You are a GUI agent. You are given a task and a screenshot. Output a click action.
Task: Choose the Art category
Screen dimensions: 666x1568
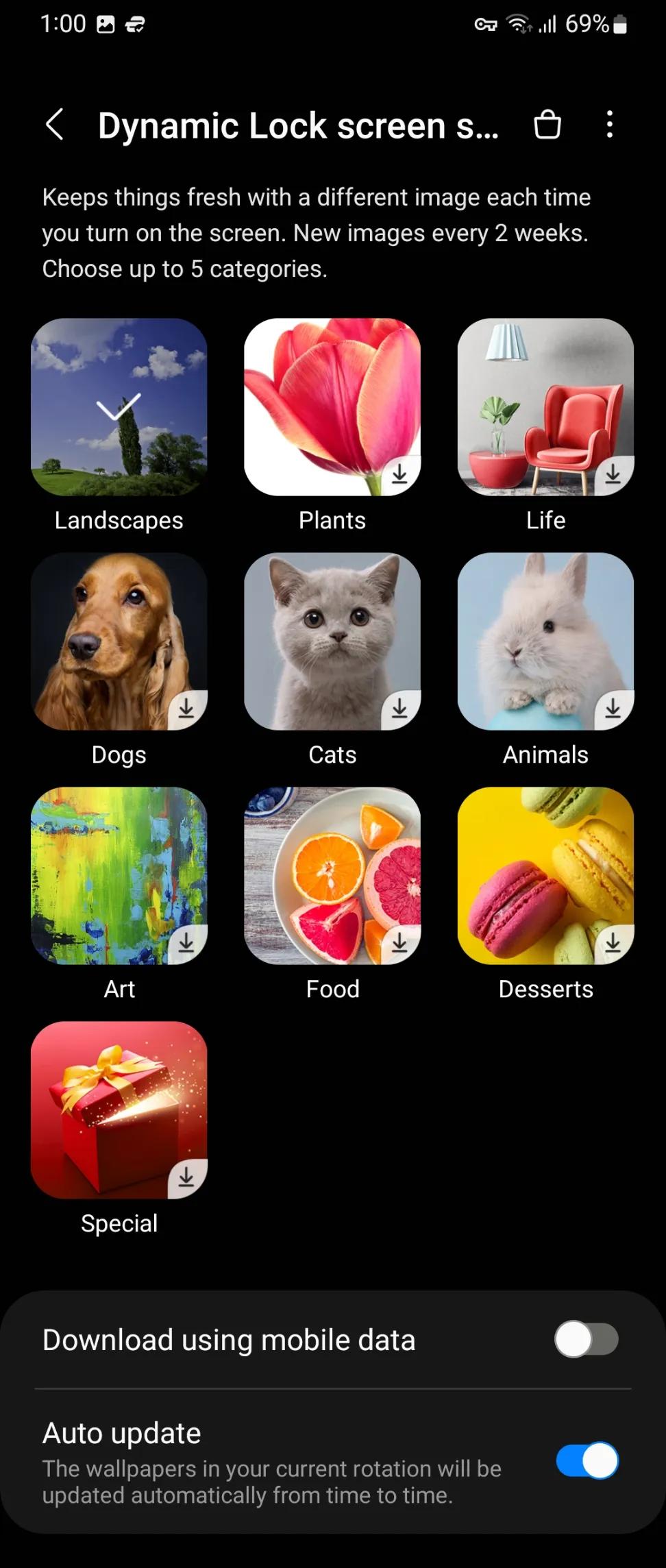click(x=119, y=876)
